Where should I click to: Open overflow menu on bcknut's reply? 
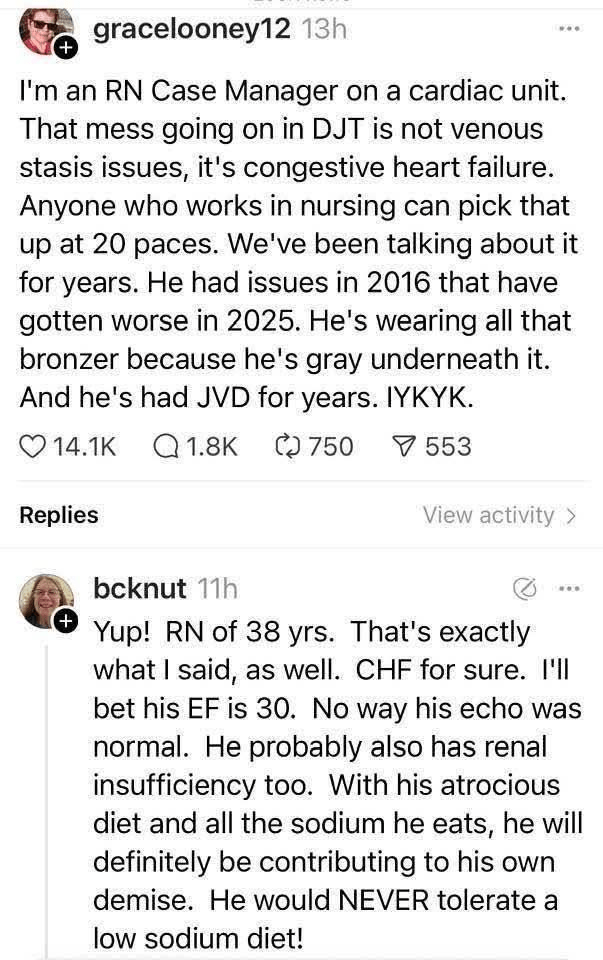(x=569, y=589)
